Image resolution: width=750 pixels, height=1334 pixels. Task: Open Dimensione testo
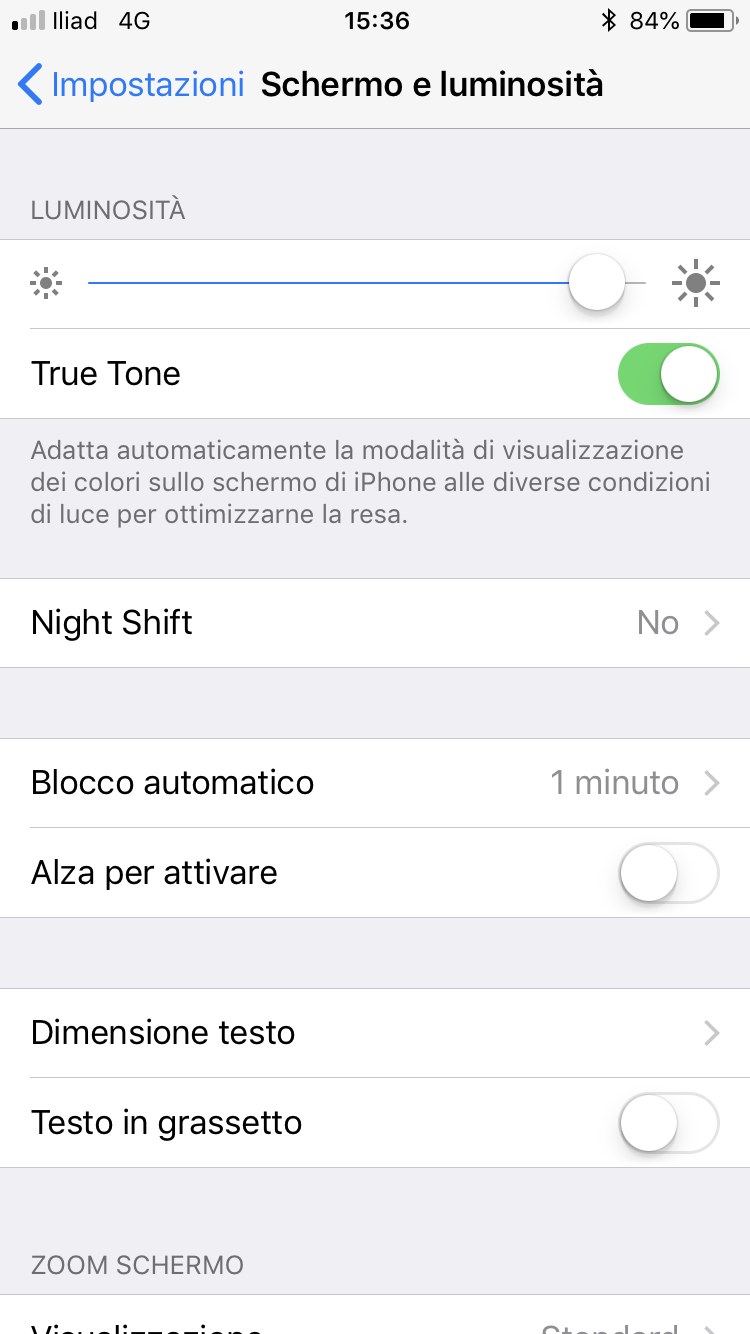point(375,1033)
